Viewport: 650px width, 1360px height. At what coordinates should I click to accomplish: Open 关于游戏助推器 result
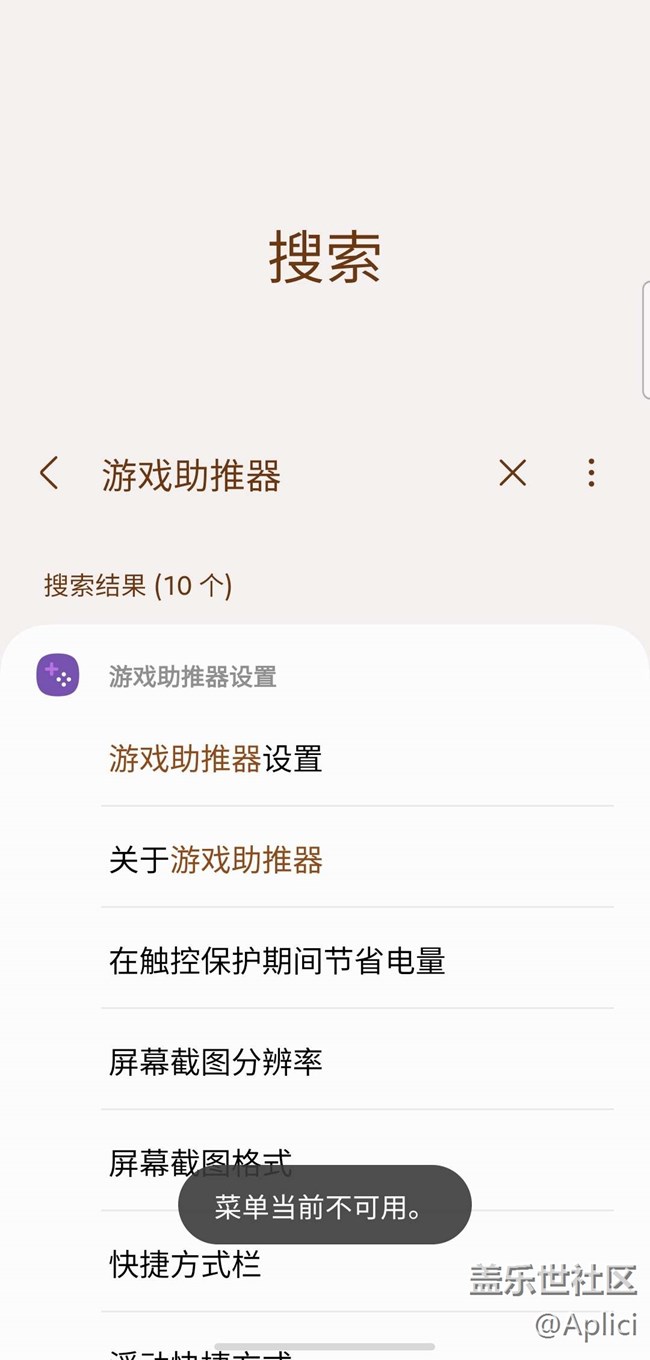(x=216, y=859)
